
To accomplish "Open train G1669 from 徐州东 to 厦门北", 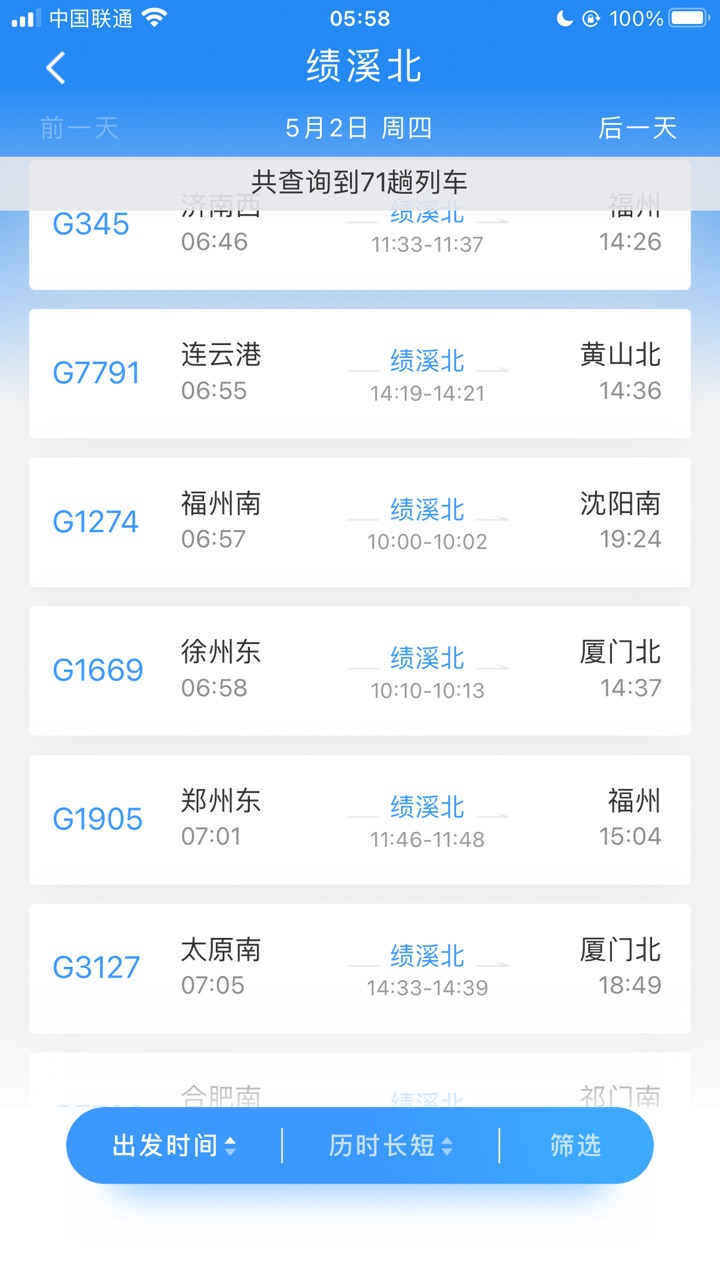I will (360, 671).
